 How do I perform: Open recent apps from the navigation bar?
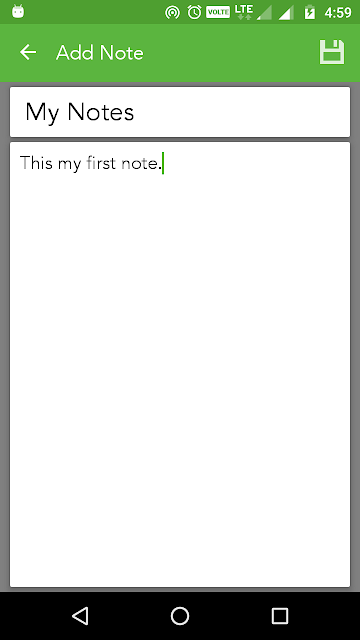[280, 616]
